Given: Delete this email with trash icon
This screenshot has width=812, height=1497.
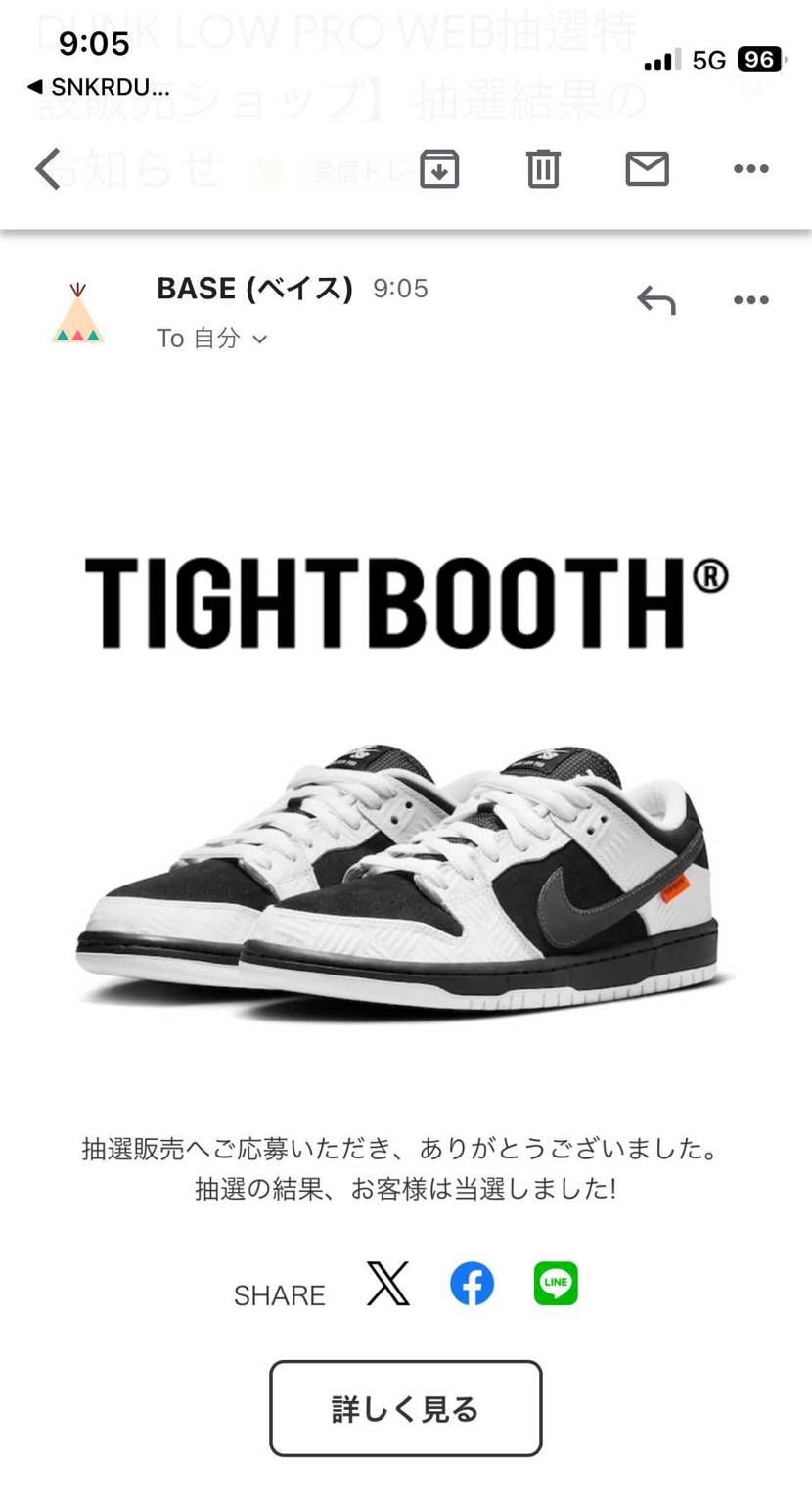Looking at the screenshot, I should [543, 169].
